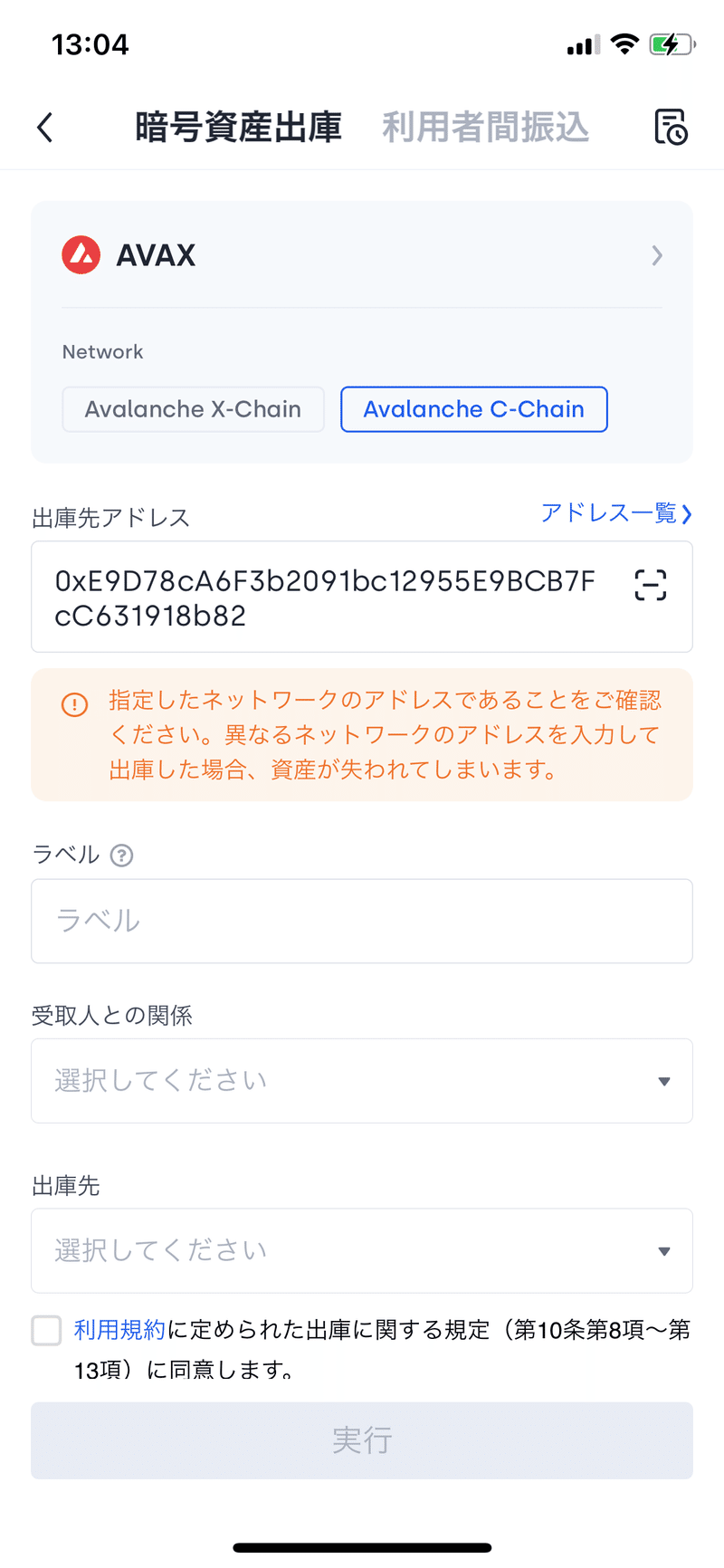
Task: Open the withdrawal history icon
Action: [671, 128]
